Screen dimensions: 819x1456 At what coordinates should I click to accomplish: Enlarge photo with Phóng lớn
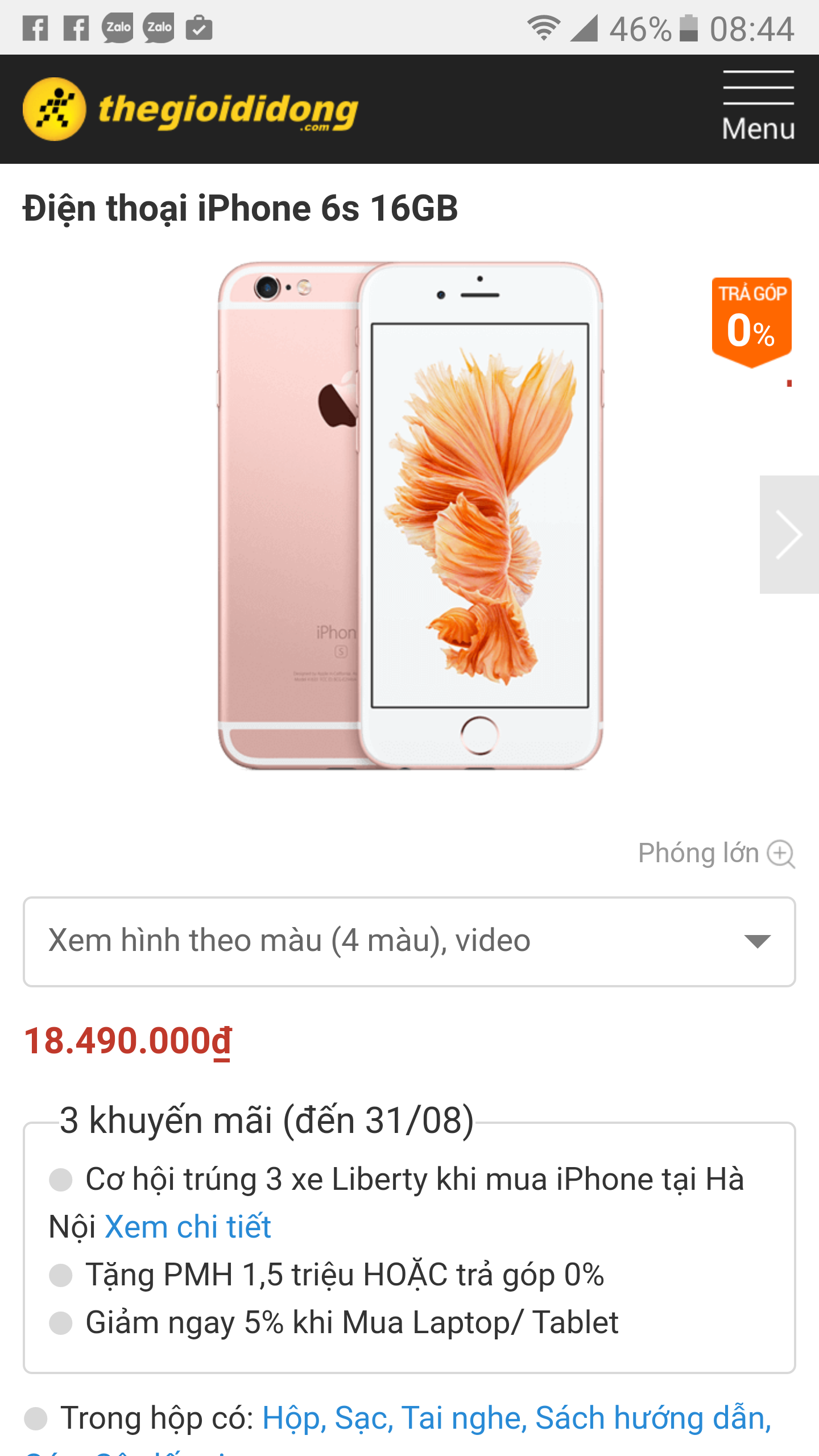[715, 853]
